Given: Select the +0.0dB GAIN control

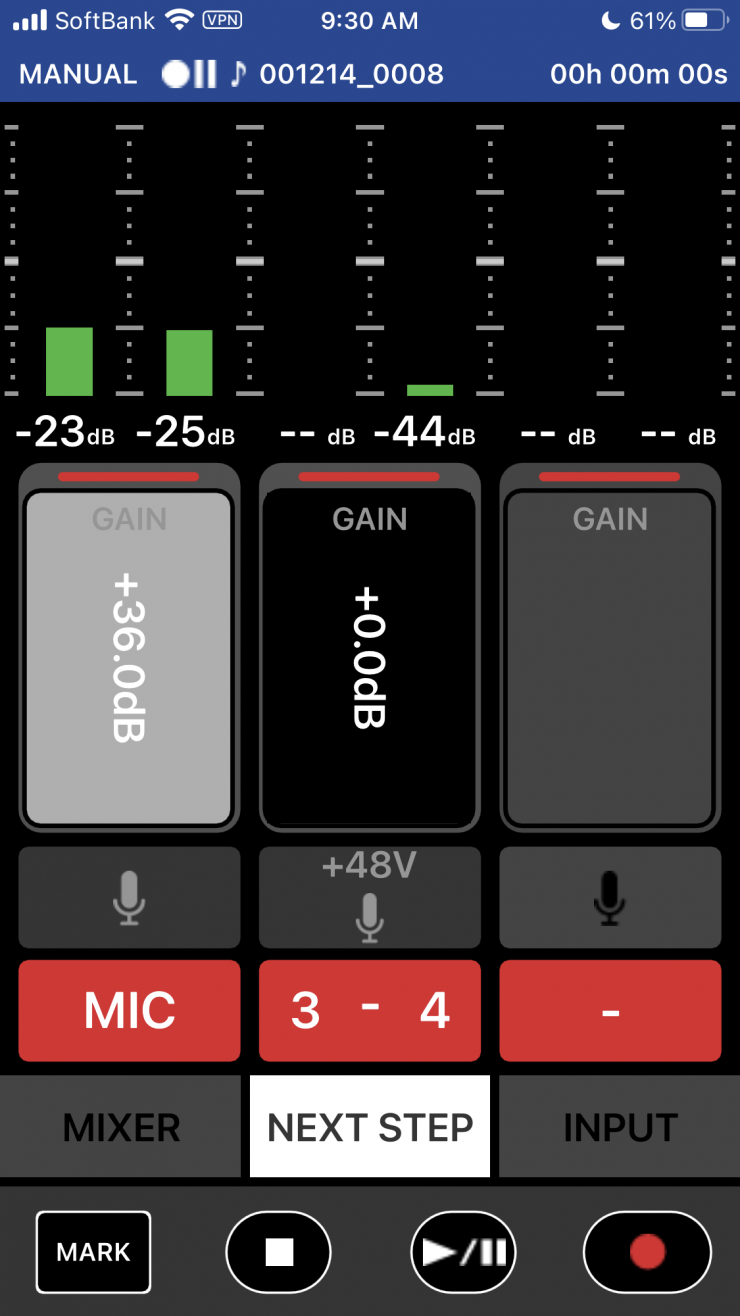Looking at the screenshot, I should pos(369,657).
